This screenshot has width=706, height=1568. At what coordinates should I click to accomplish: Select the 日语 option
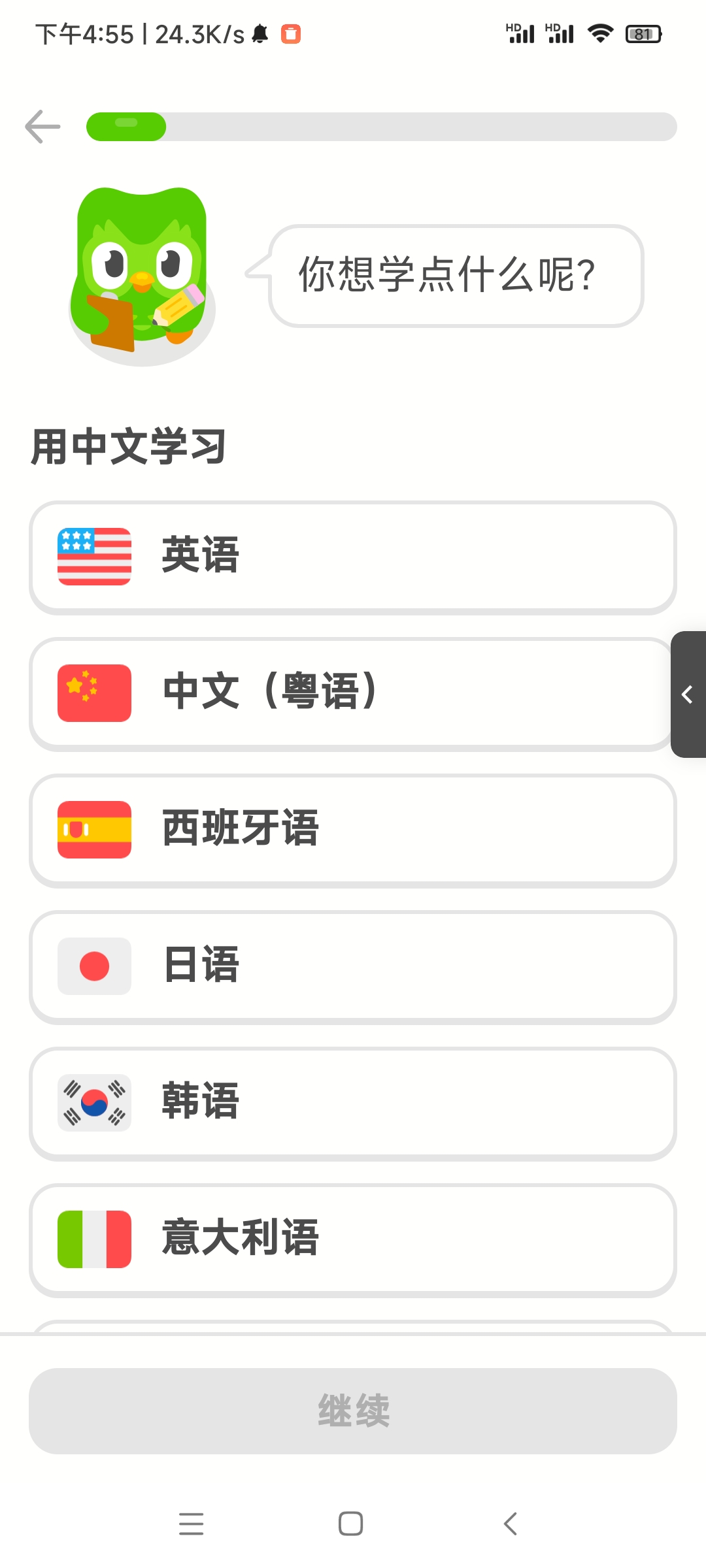click(353, 966)
